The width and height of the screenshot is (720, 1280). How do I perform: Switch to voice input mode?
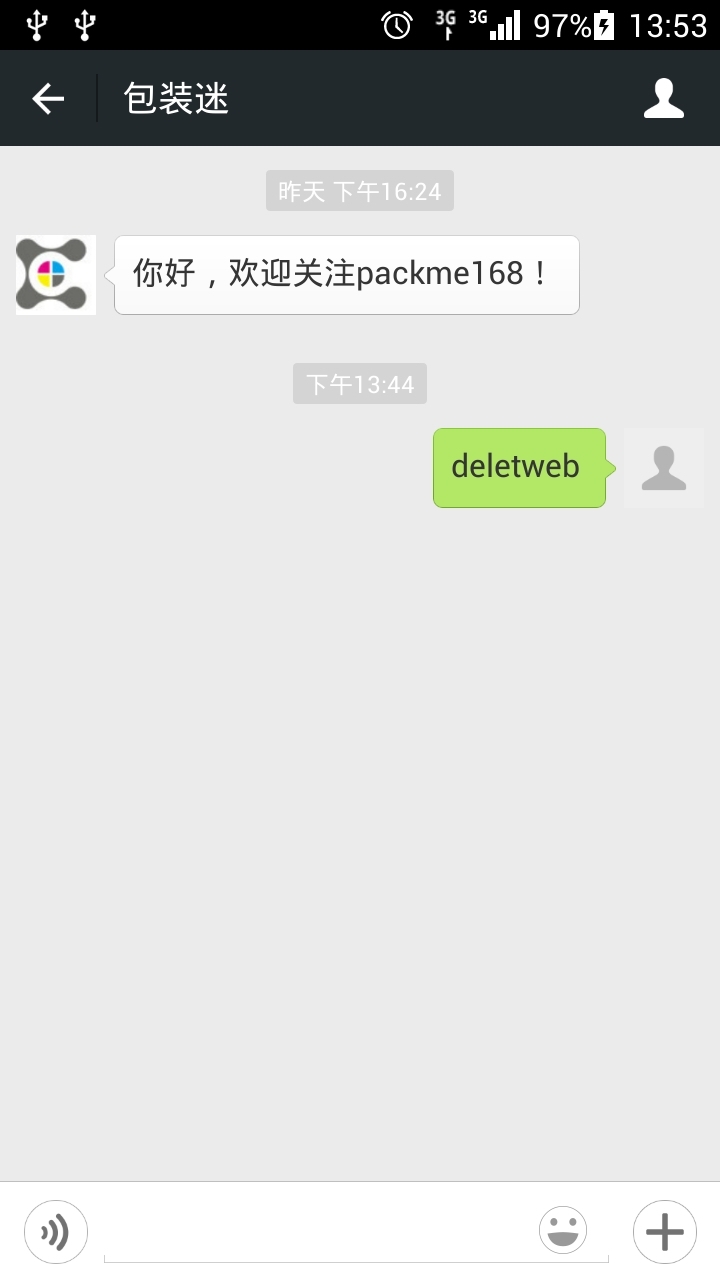point(56,1231)
